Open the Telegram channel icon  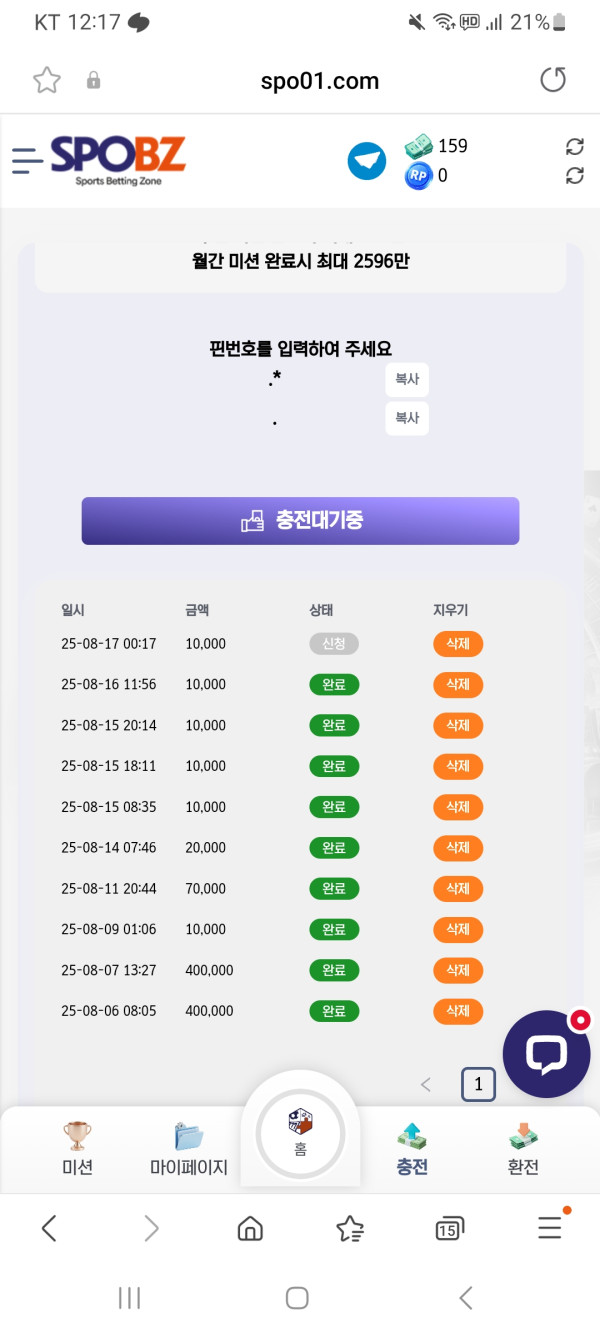[x=367, y=161]
